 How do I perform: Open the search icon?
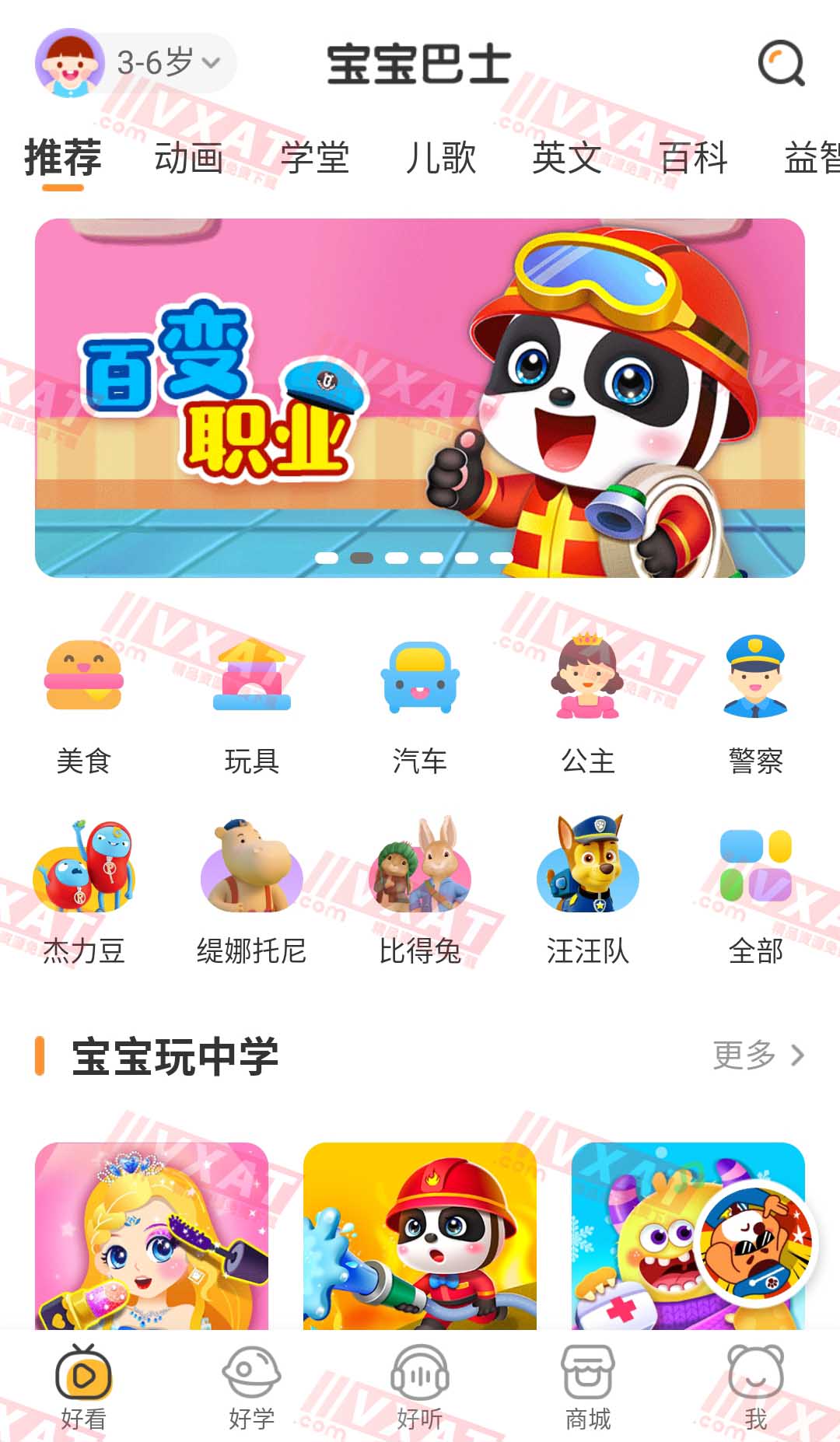coord(781,63)
